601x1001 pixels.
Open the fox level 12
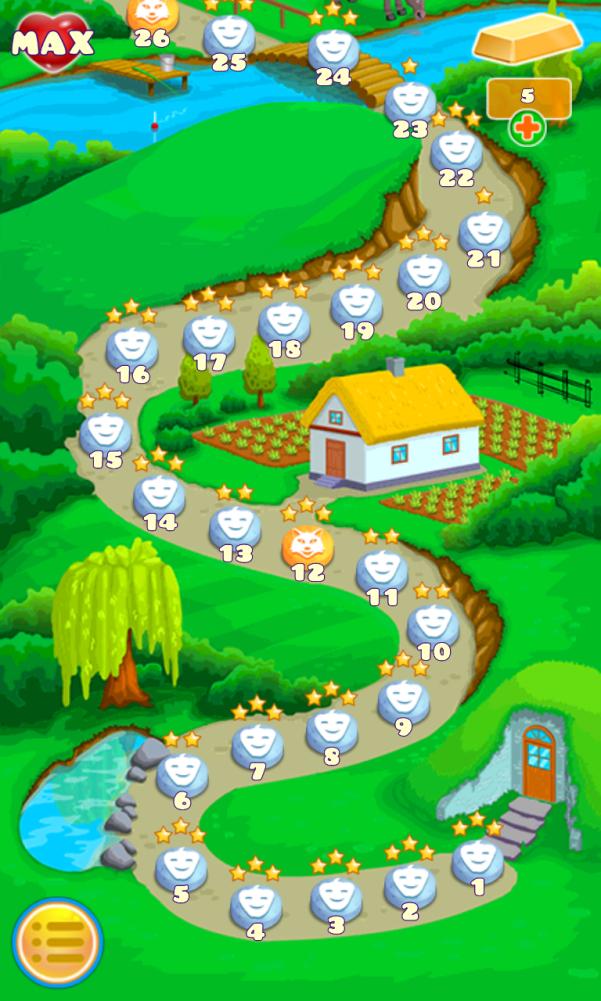(307, 546)
